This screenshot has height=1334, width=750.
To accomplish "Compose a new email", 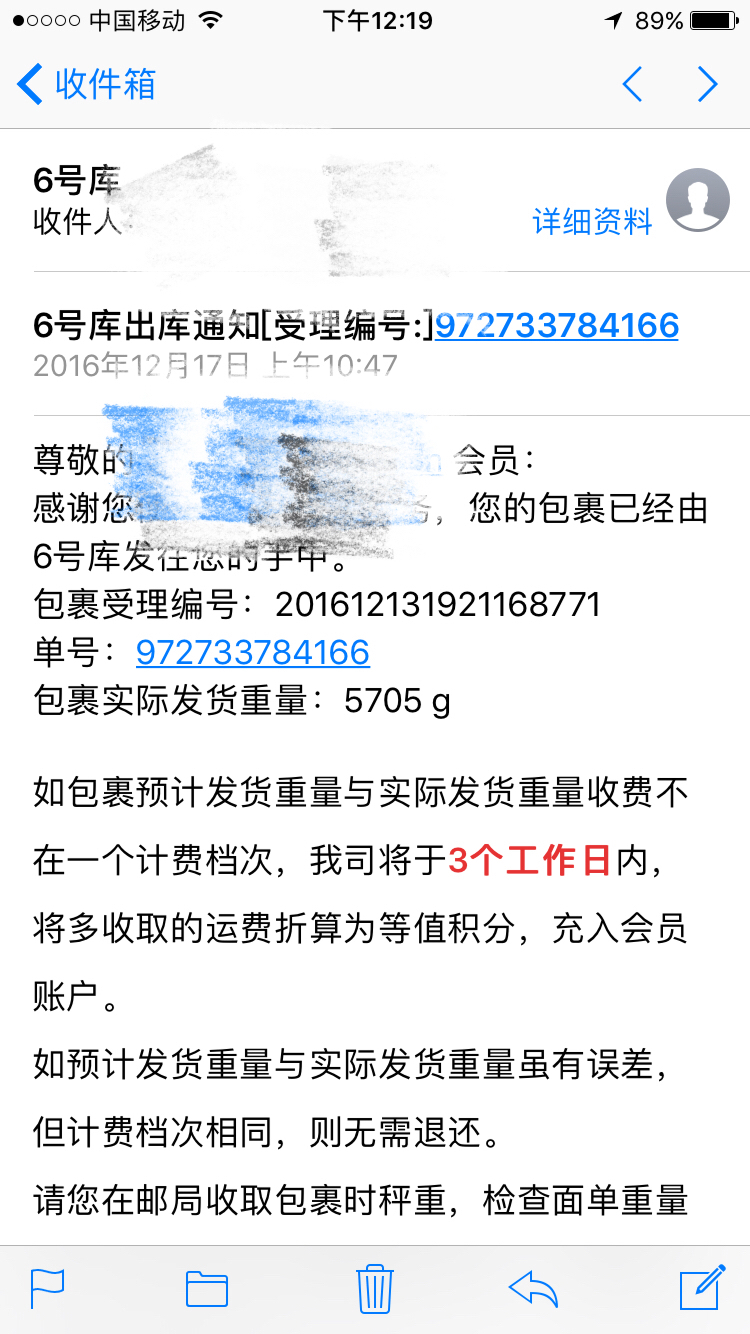I will 702,1287.
